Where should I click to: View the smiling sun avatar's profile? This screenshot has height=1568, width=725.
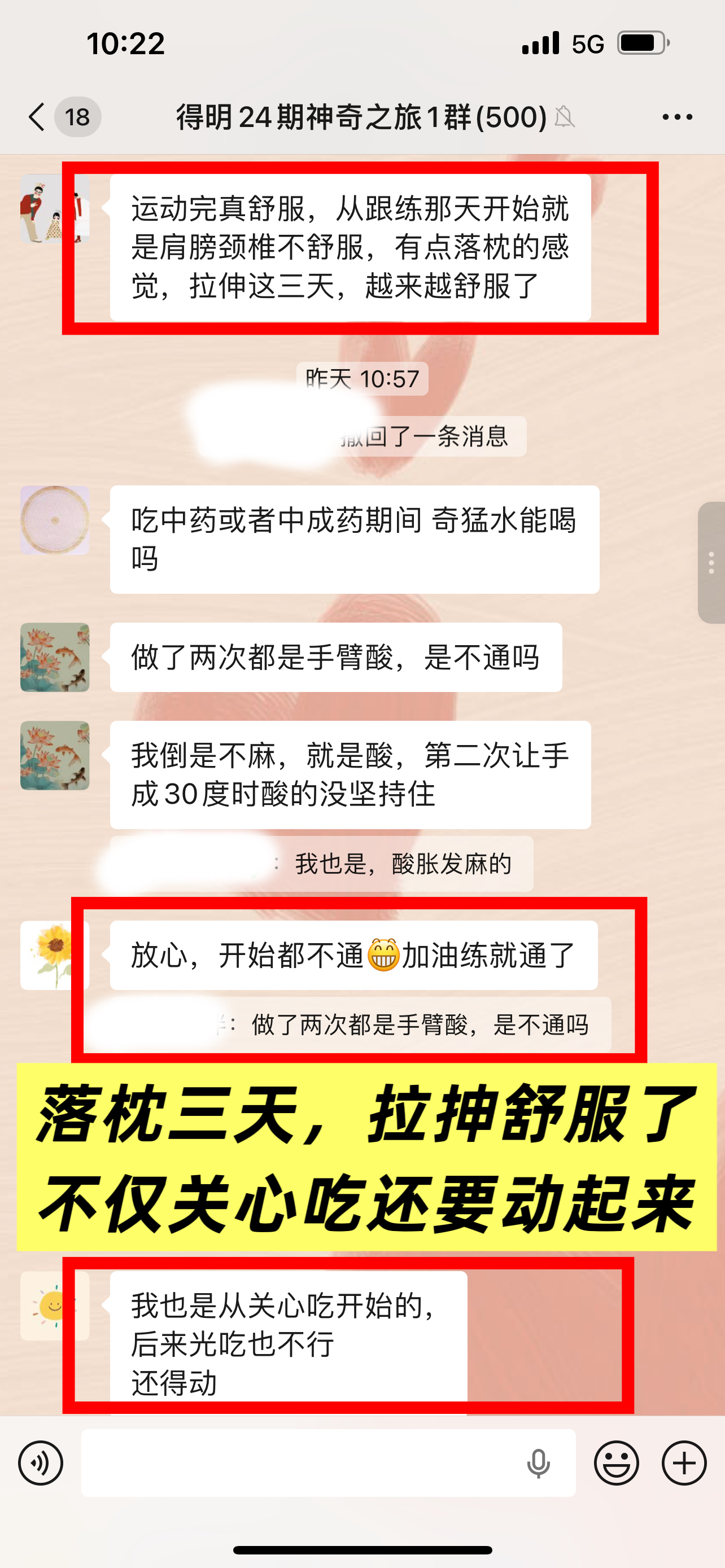(55, 1305)
